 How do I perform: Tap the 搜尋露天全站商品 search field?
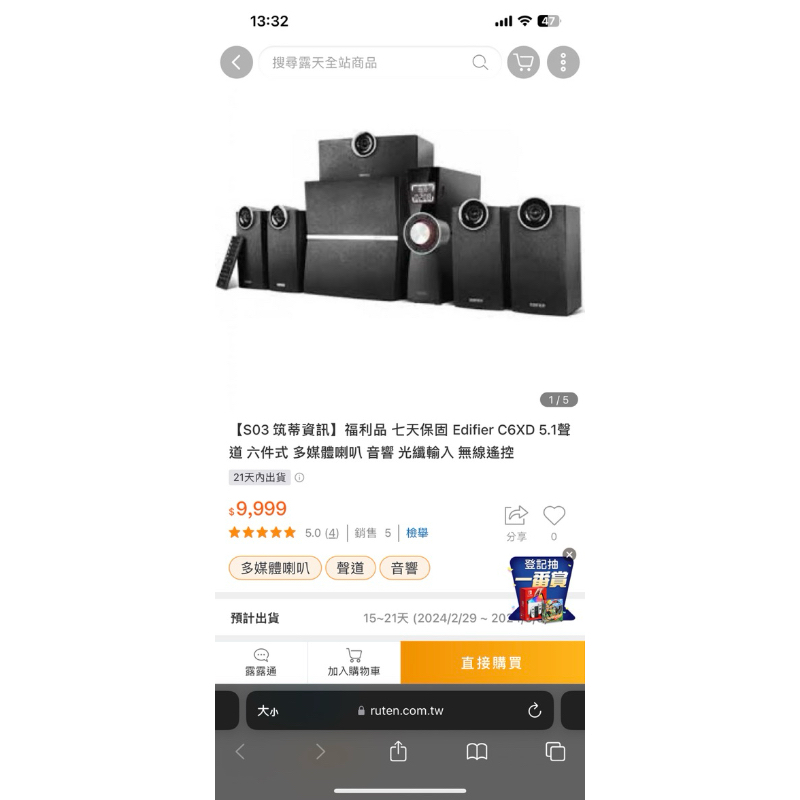pyautogui.click(x=370, y=62)
